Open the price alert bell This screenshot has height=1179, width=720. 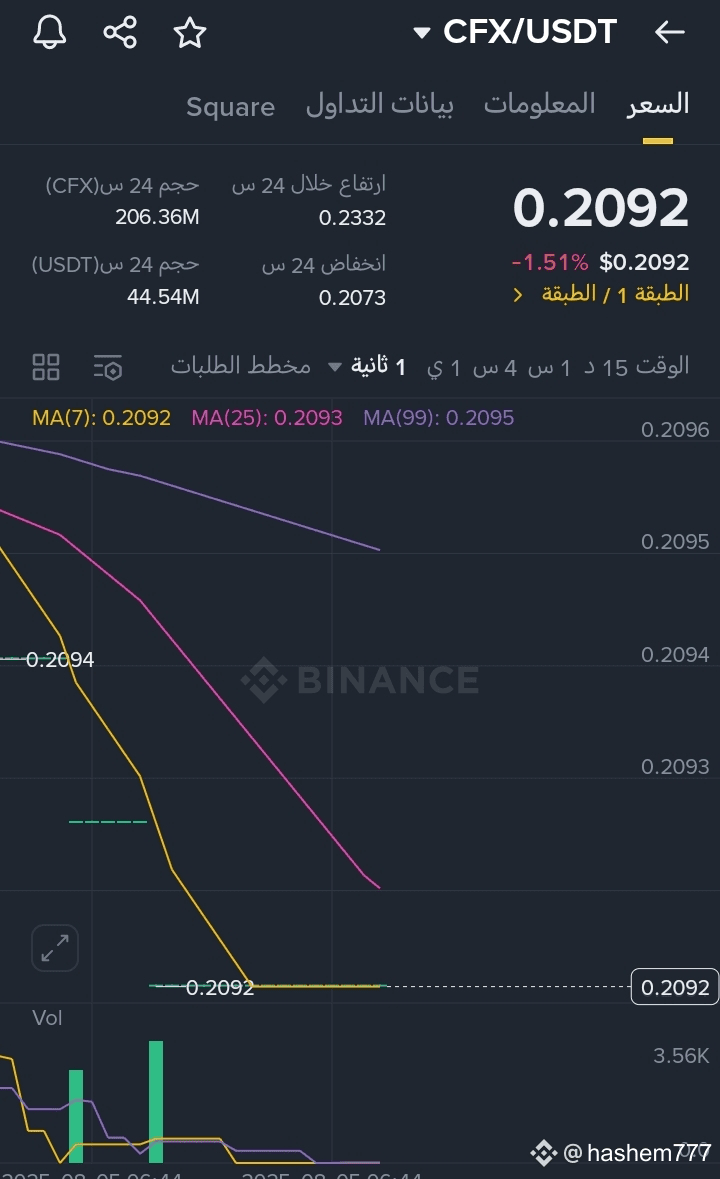point(50,32)
